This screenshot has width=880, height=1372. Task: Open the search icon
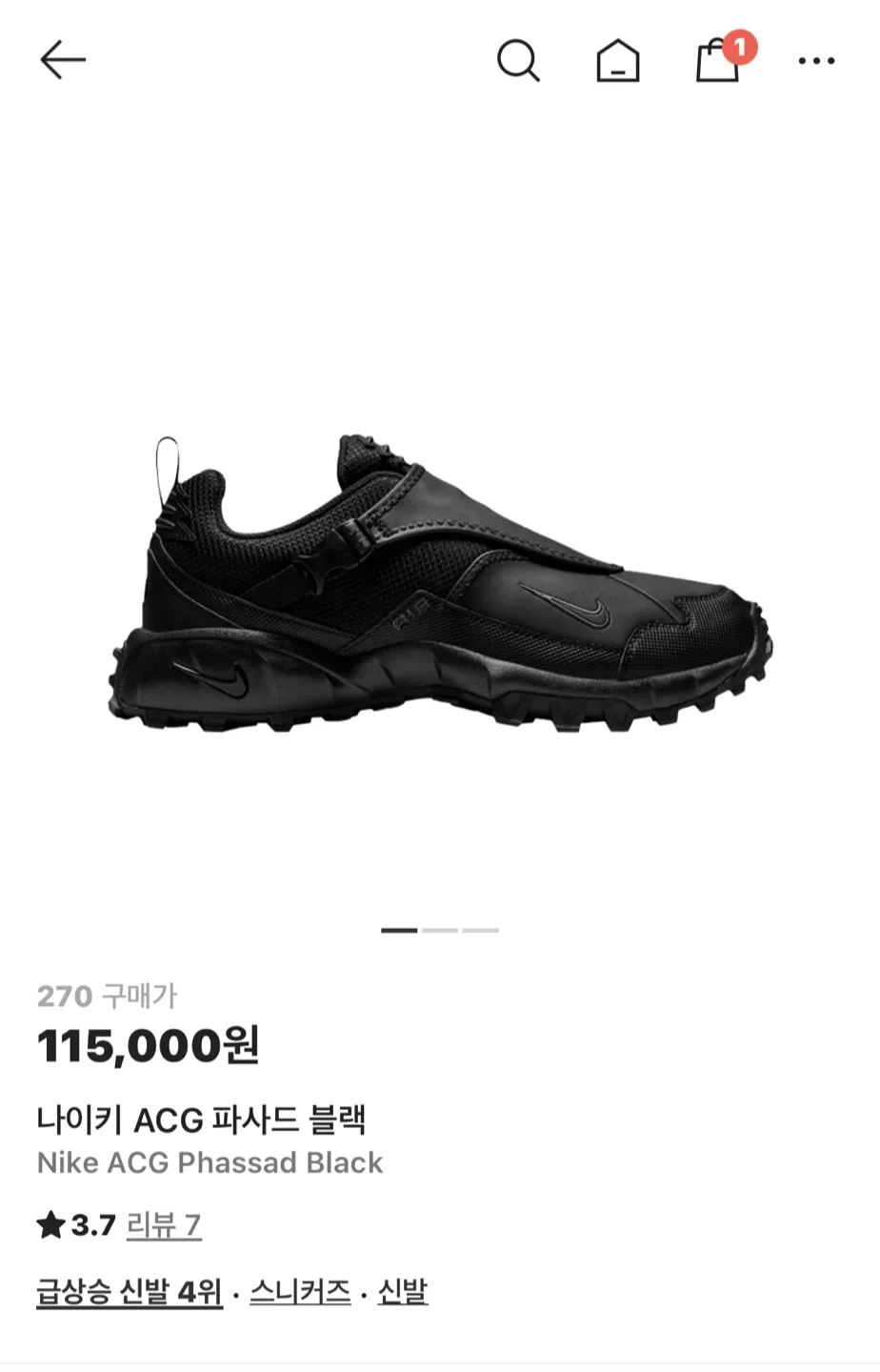coord(518,62)
